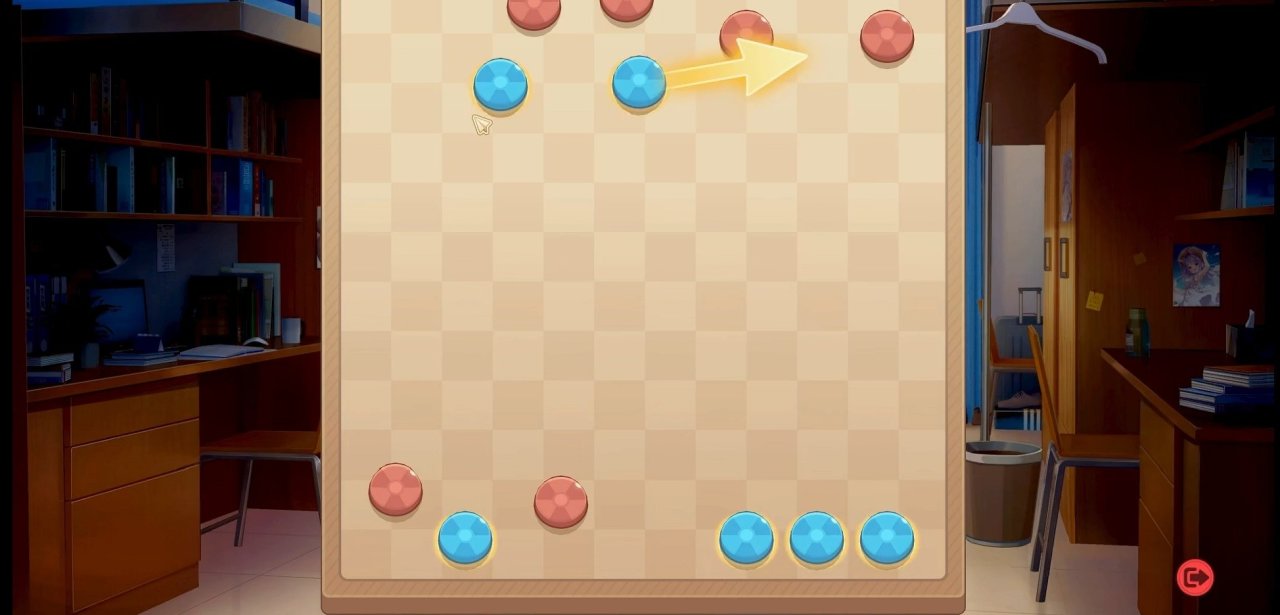Choose the blue piece between the two lower red pieces
Viewport: 1280px width, 615px height.
click(x=465, y=538)
